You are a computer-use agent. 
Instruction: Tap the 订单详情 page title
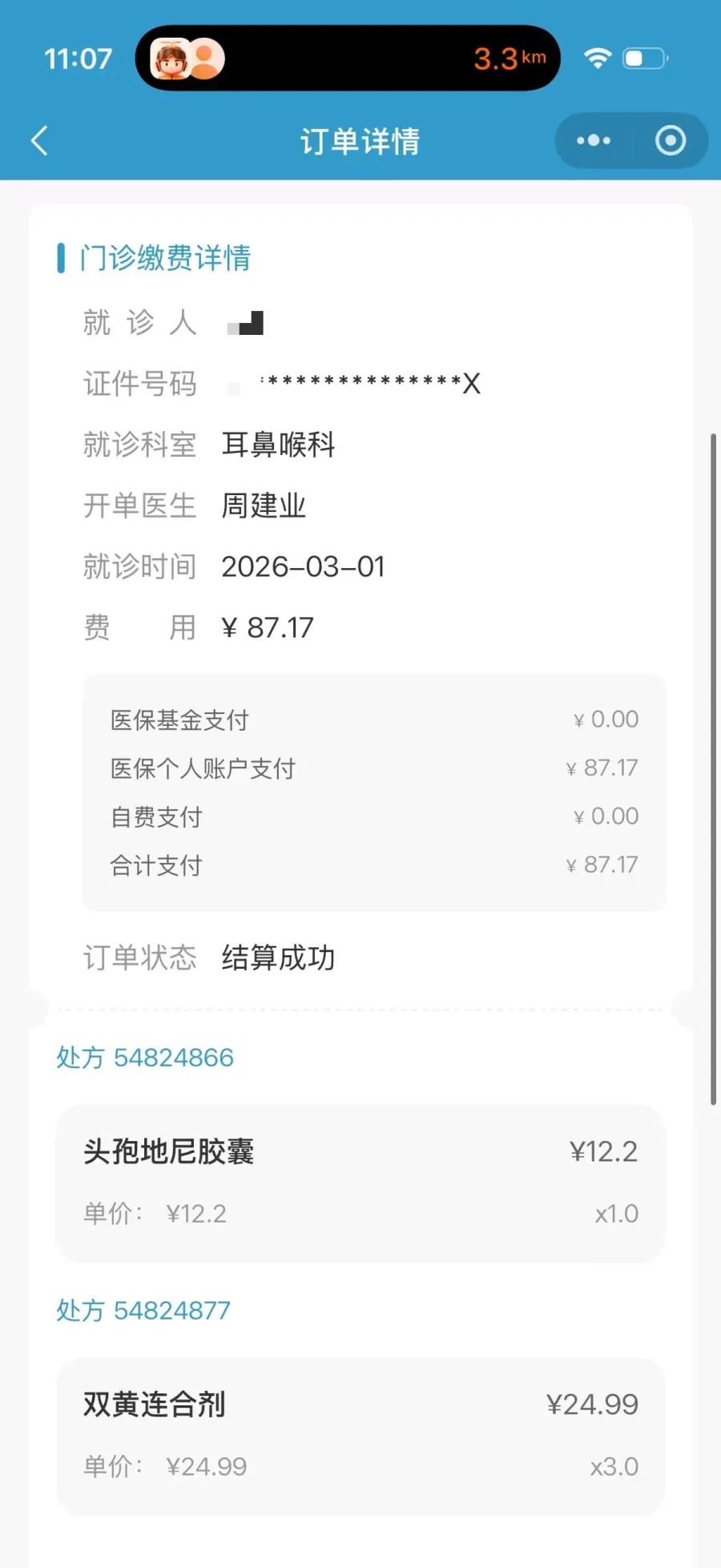[x=360, y=141]
